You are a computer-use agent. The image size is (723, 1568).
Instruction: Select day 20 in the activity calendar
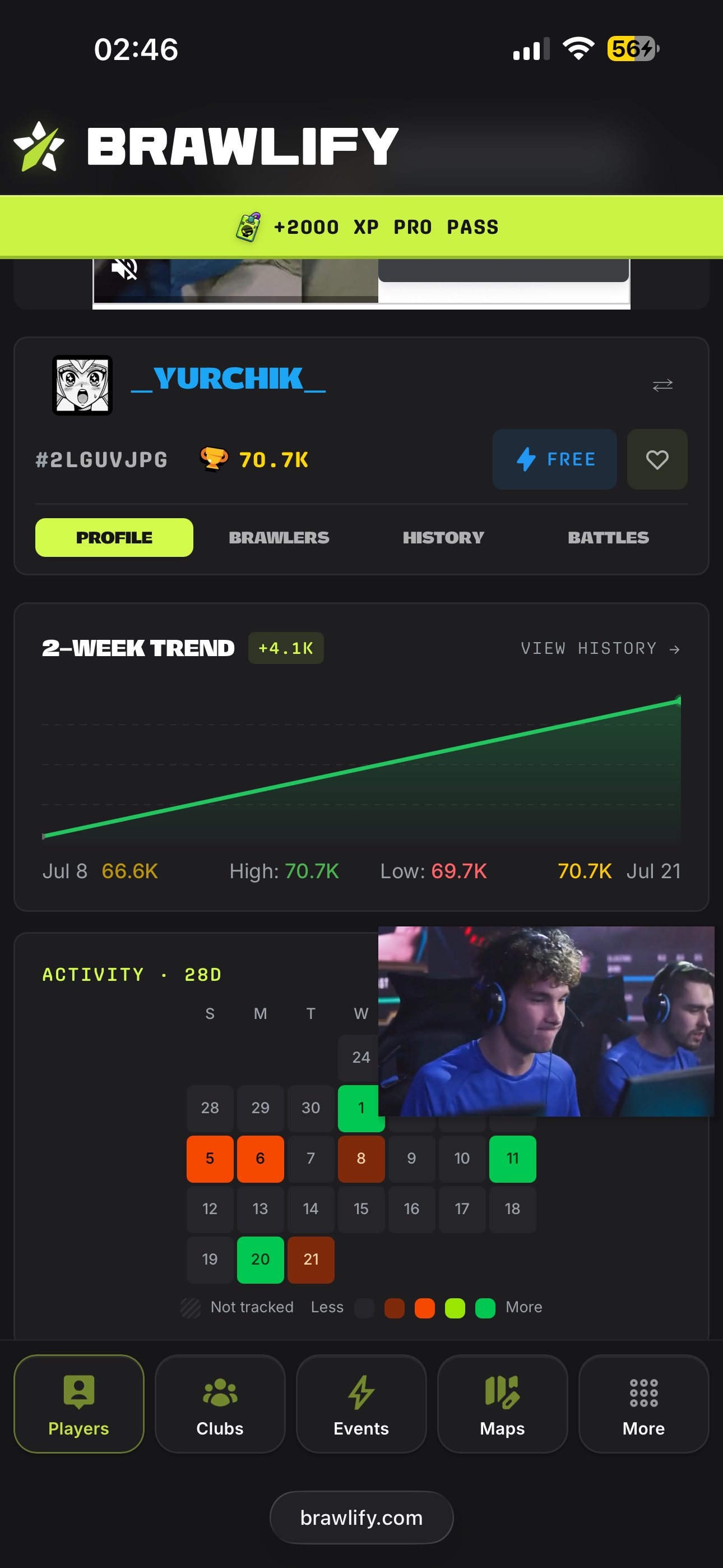(x=261, y=1260)
